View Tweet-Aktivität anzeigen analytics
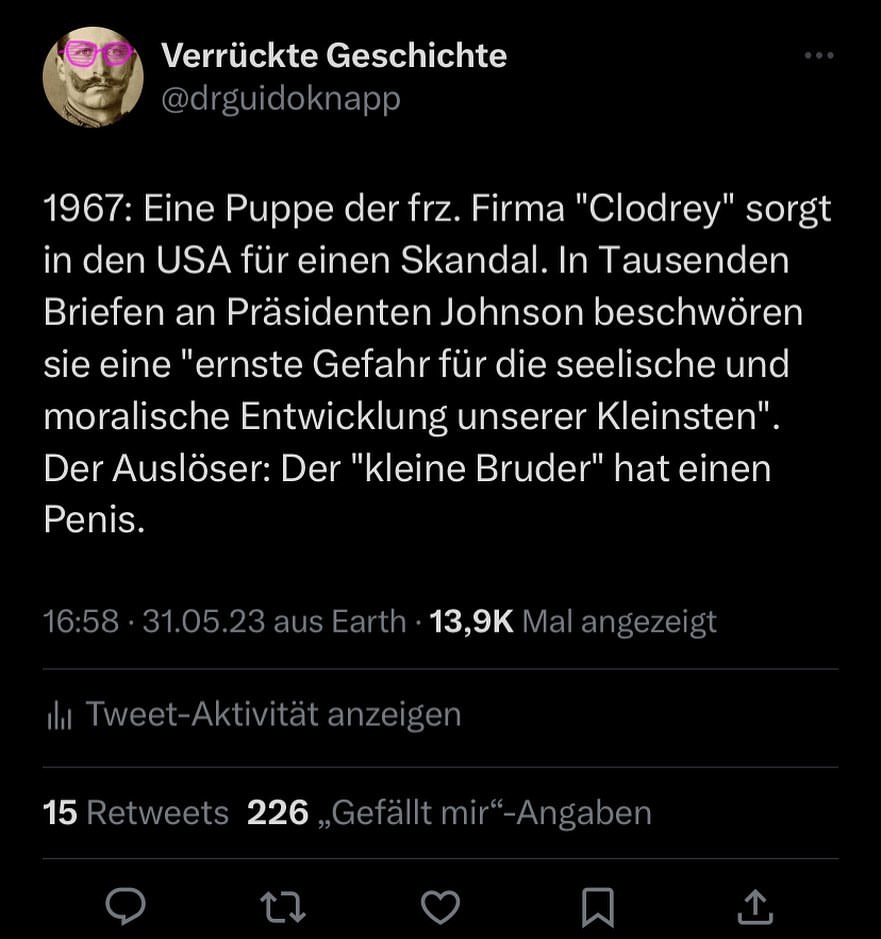 pyautogui.click(x=254, y=714)
